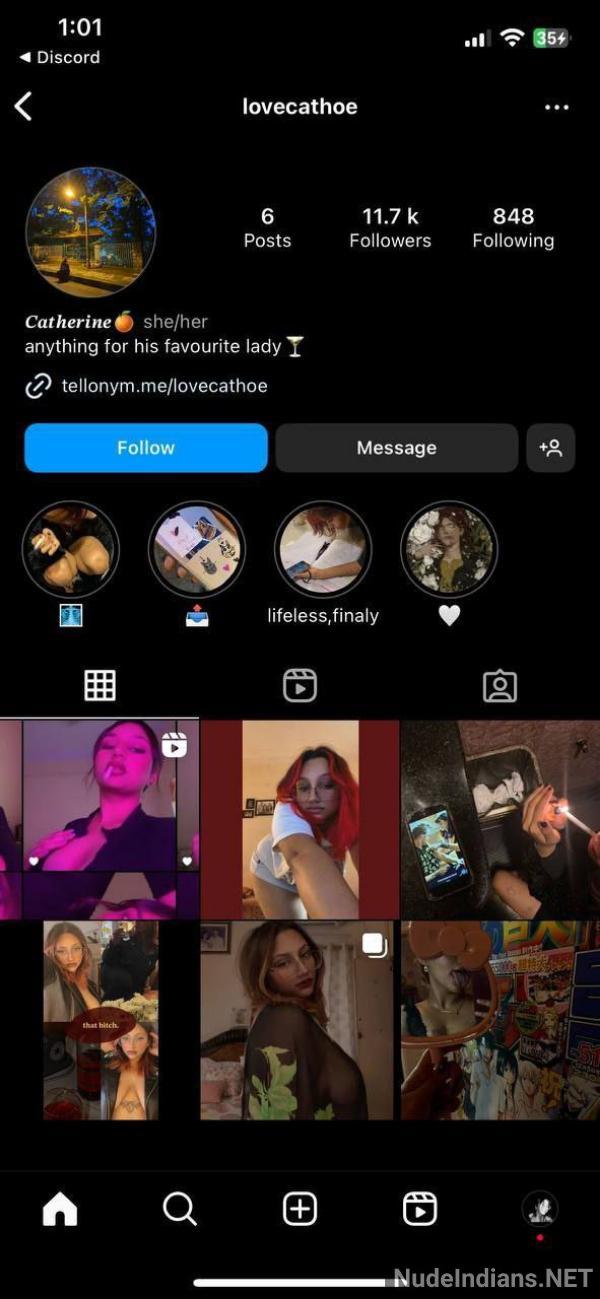Message this profile
This screenshot has height=1299, width=600.
point(396,448)
